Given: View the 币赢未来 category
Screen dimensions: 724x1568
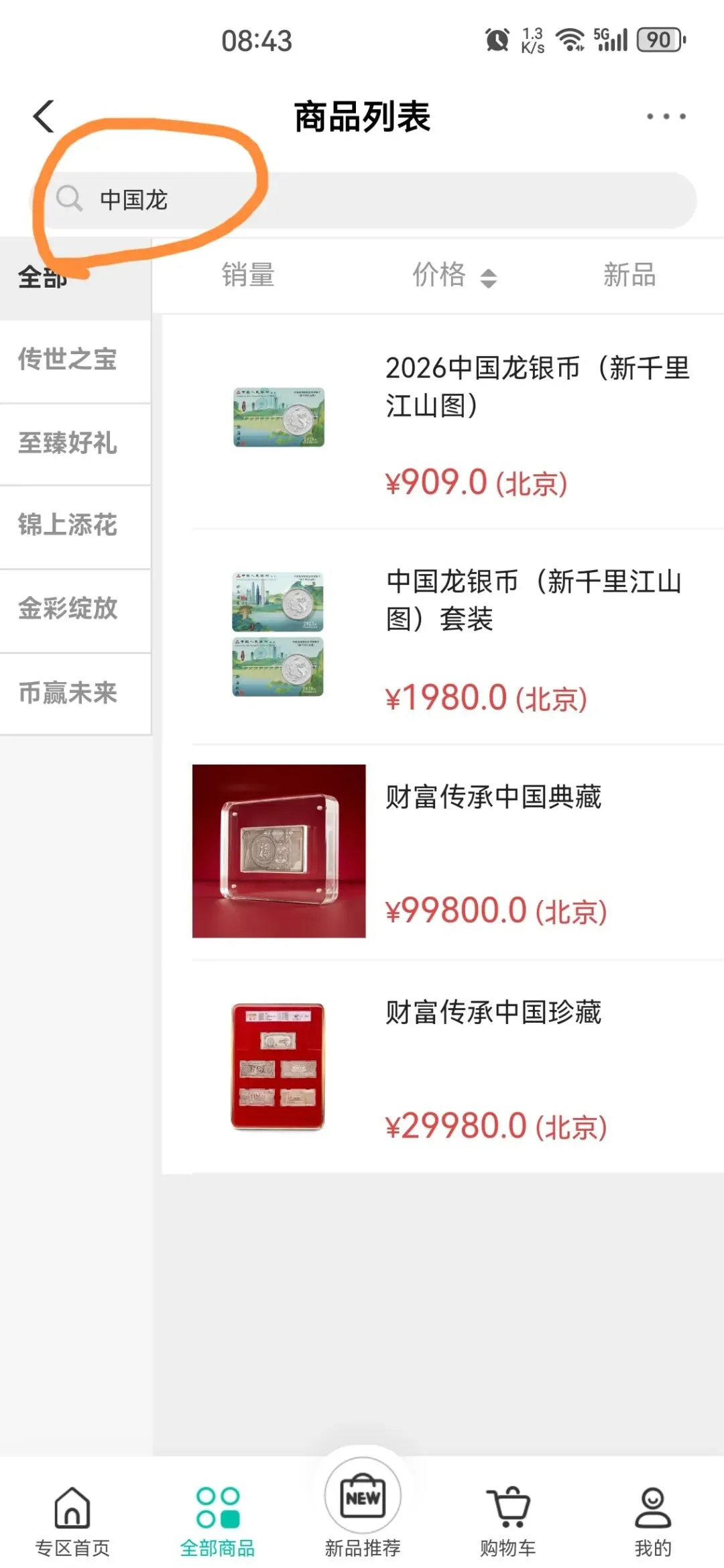Looking at the screenshot, I should [75, 694].
